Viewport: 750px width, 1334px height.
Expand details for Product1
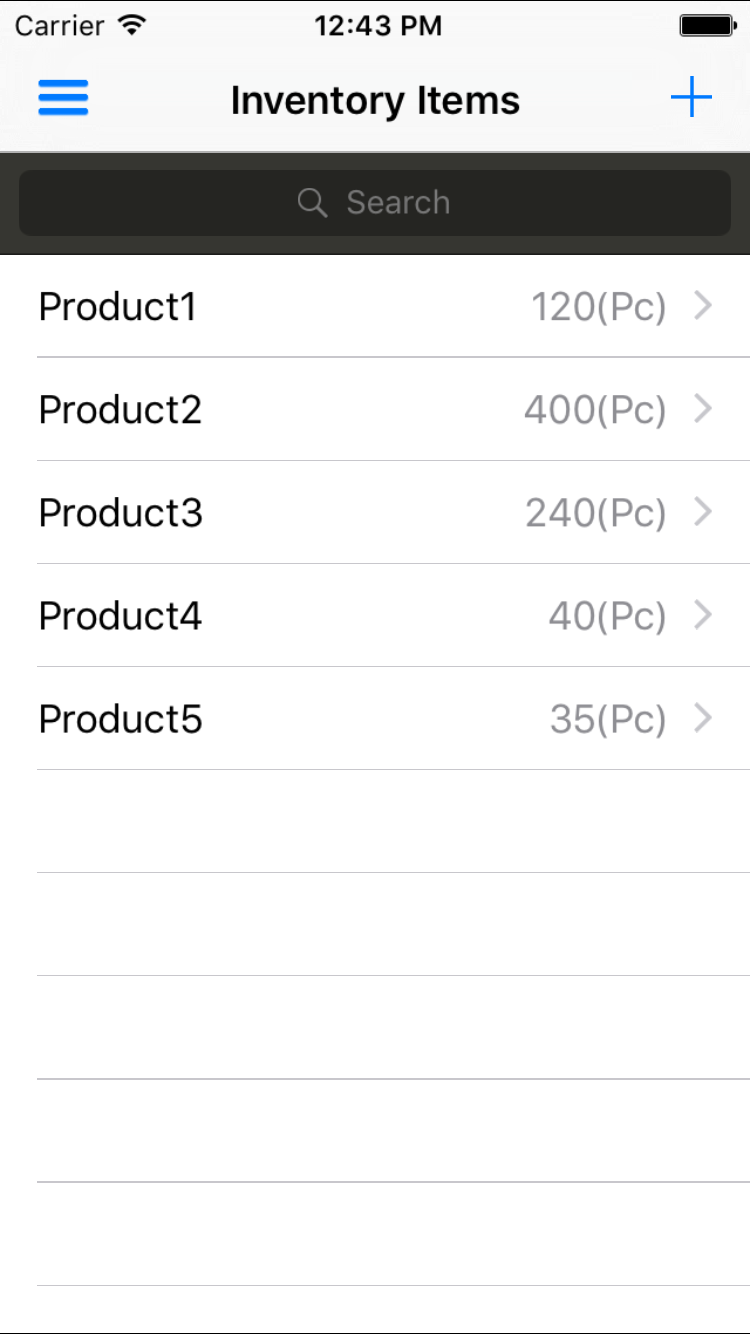pos(703,306)
